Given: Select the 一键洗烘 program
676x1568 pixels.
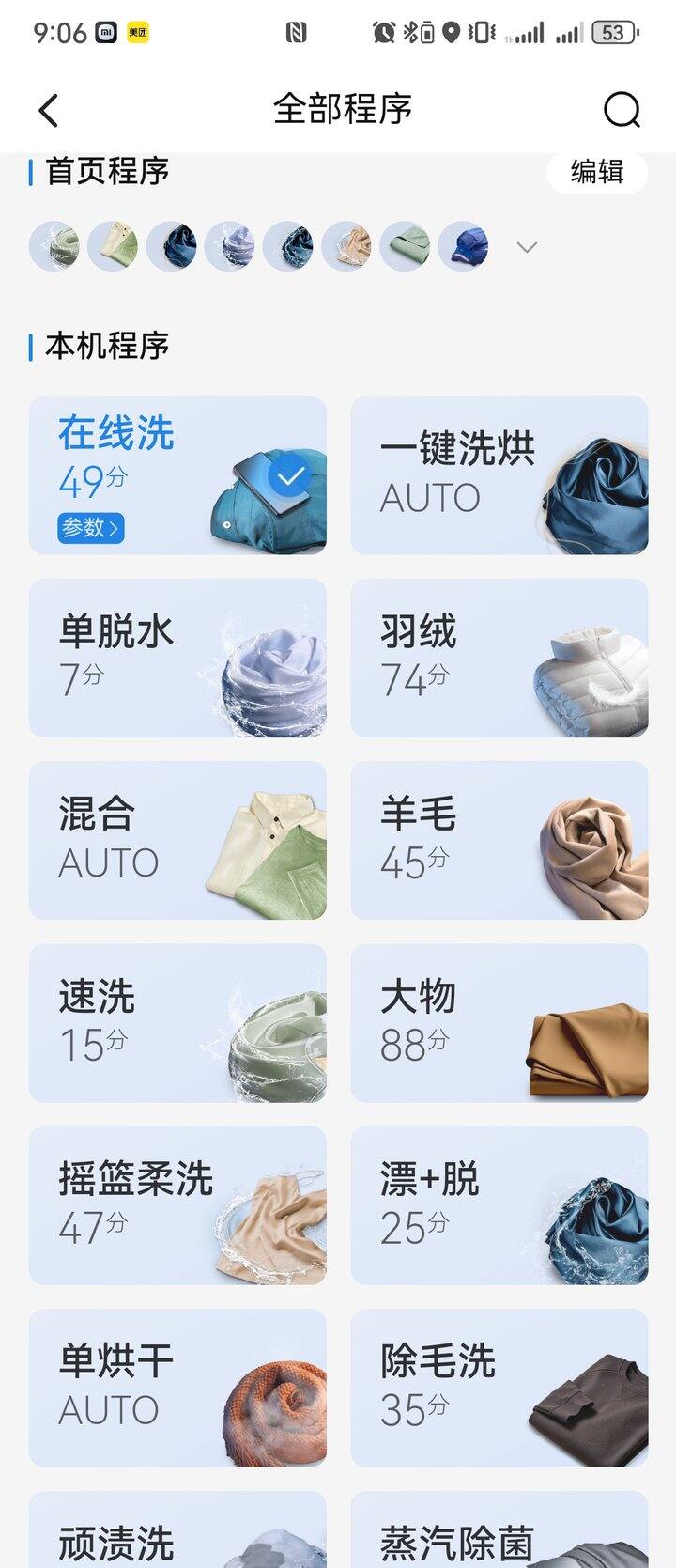Looking at the screenshot, I should [499, 475].
